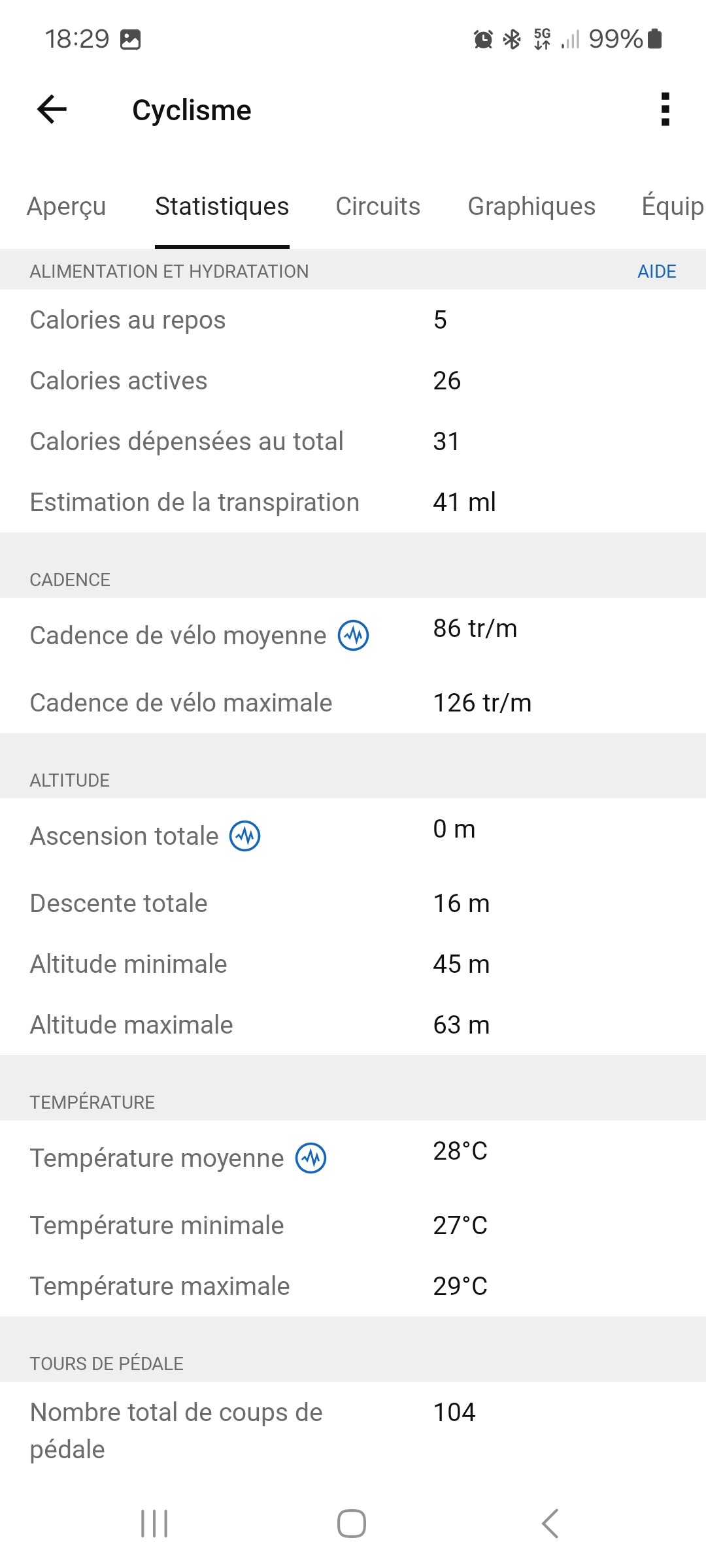Go to the home screen
The height and width of the screenshot is (1568, 706).
352,1524
